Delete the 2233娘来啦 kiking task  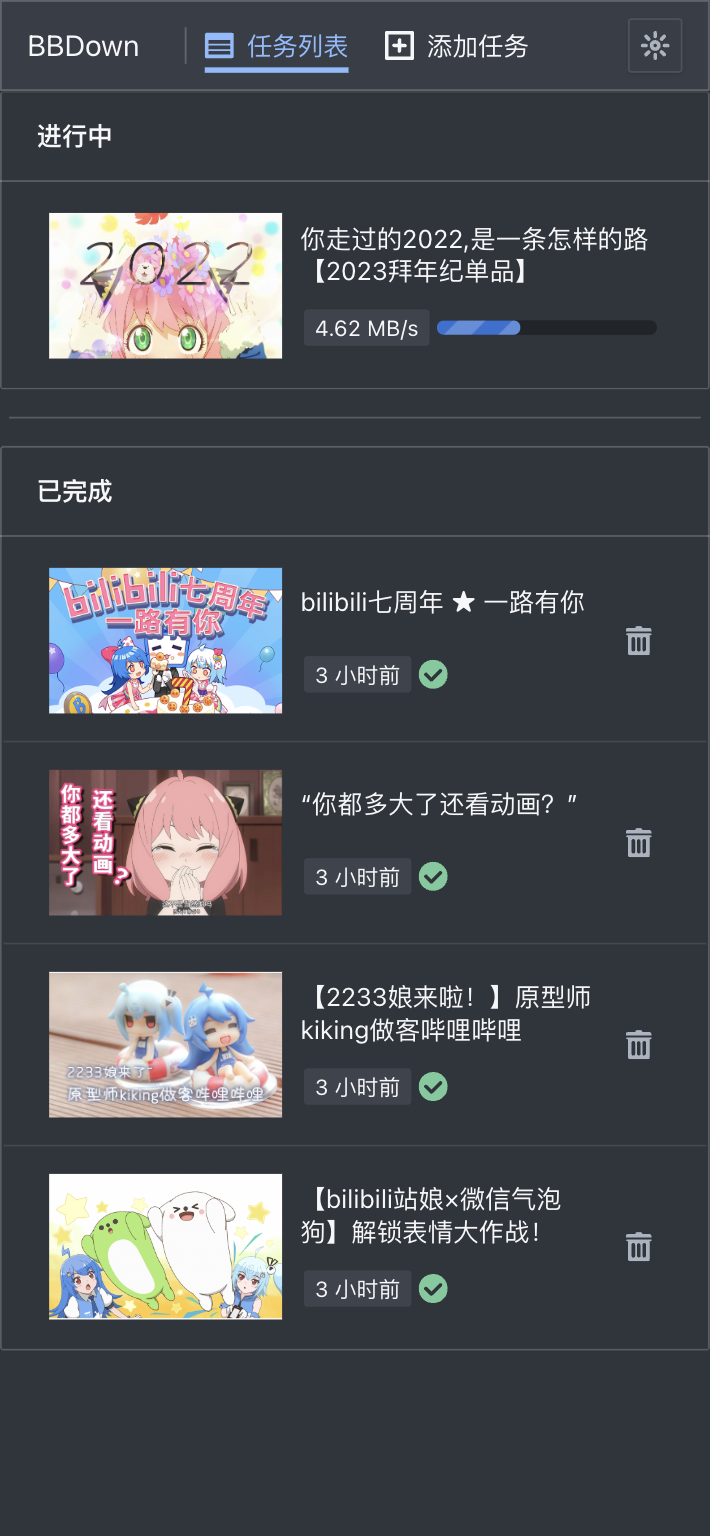coord(639,1045)
